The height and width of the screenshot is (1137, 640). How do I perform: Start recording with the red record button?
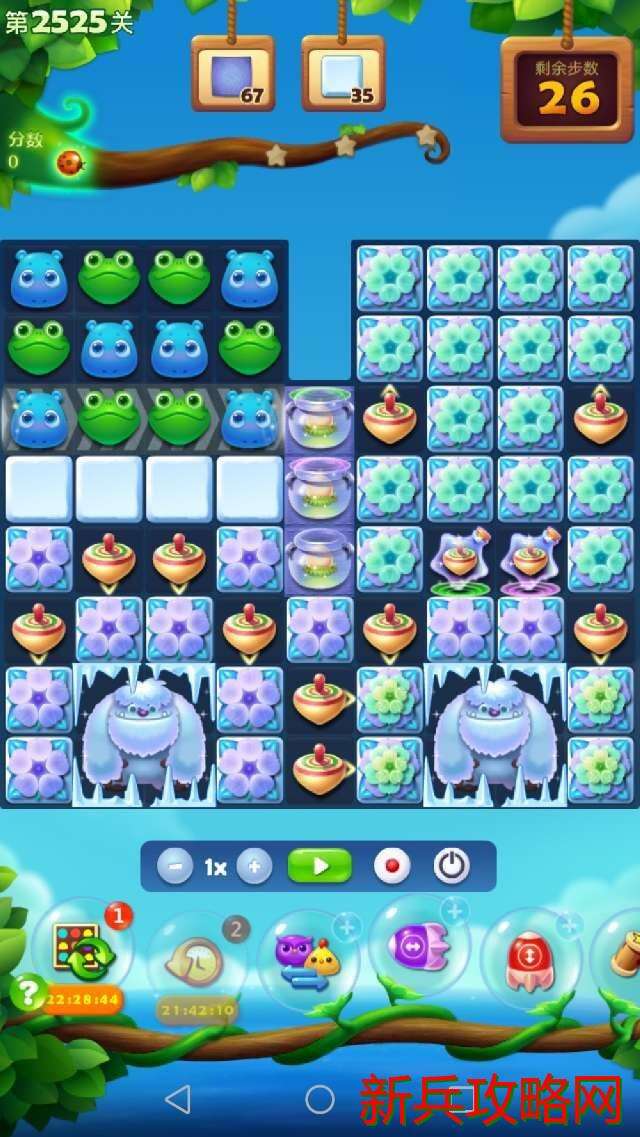click(x=392, y=866)
